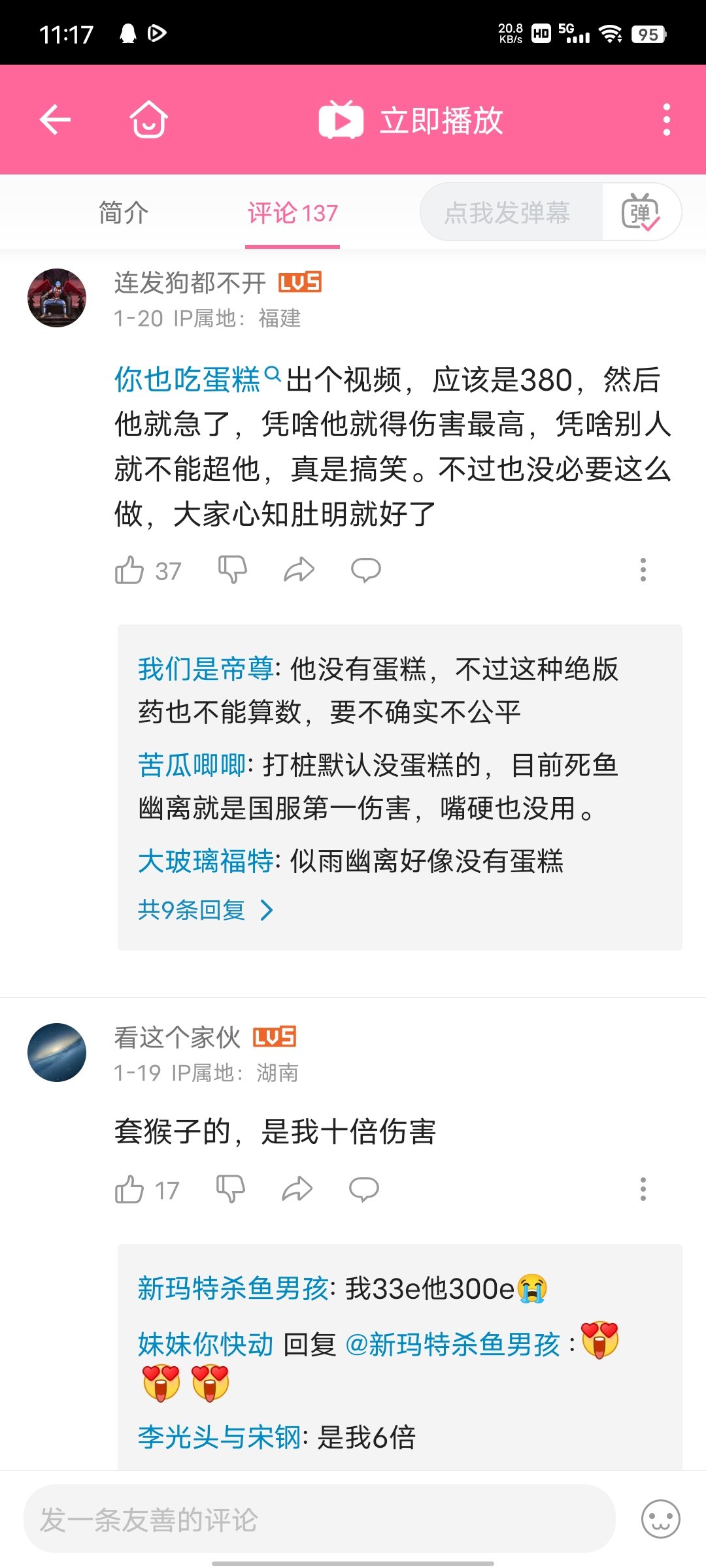Open the profile of replier 新玛特杀鱼男孩
This screenshot has width=706, height=1568.
[x=233, y=1288]
